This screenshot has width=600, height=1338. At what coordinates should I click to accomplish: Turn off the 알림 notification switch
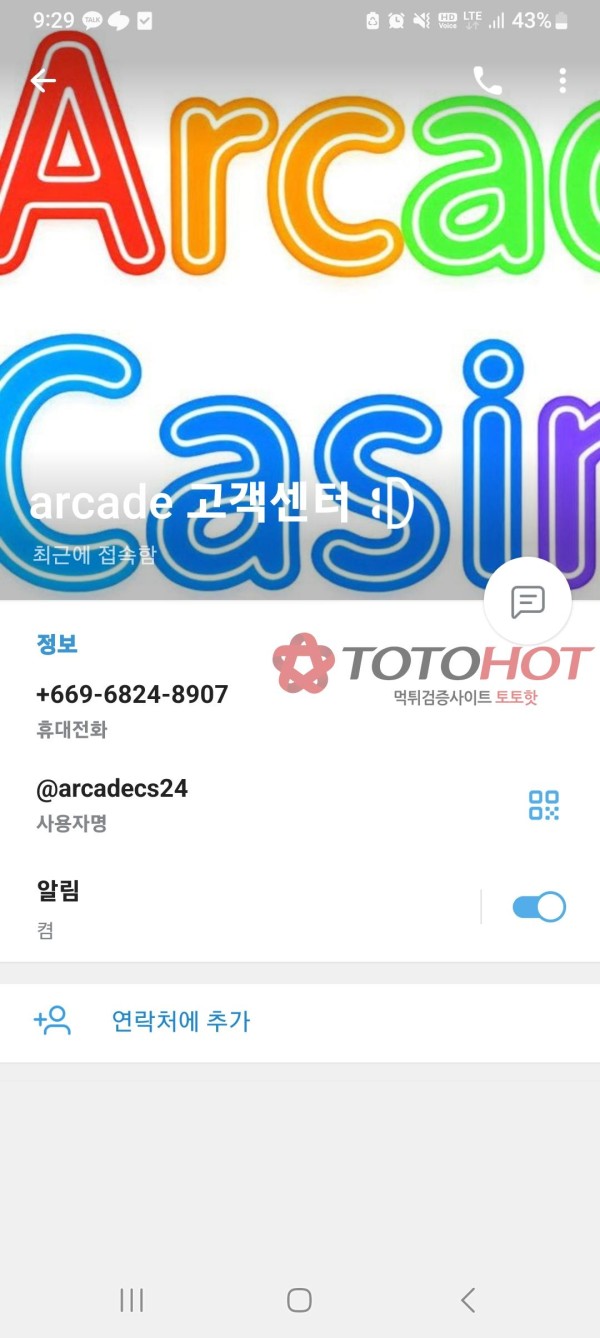coord(539,907)
